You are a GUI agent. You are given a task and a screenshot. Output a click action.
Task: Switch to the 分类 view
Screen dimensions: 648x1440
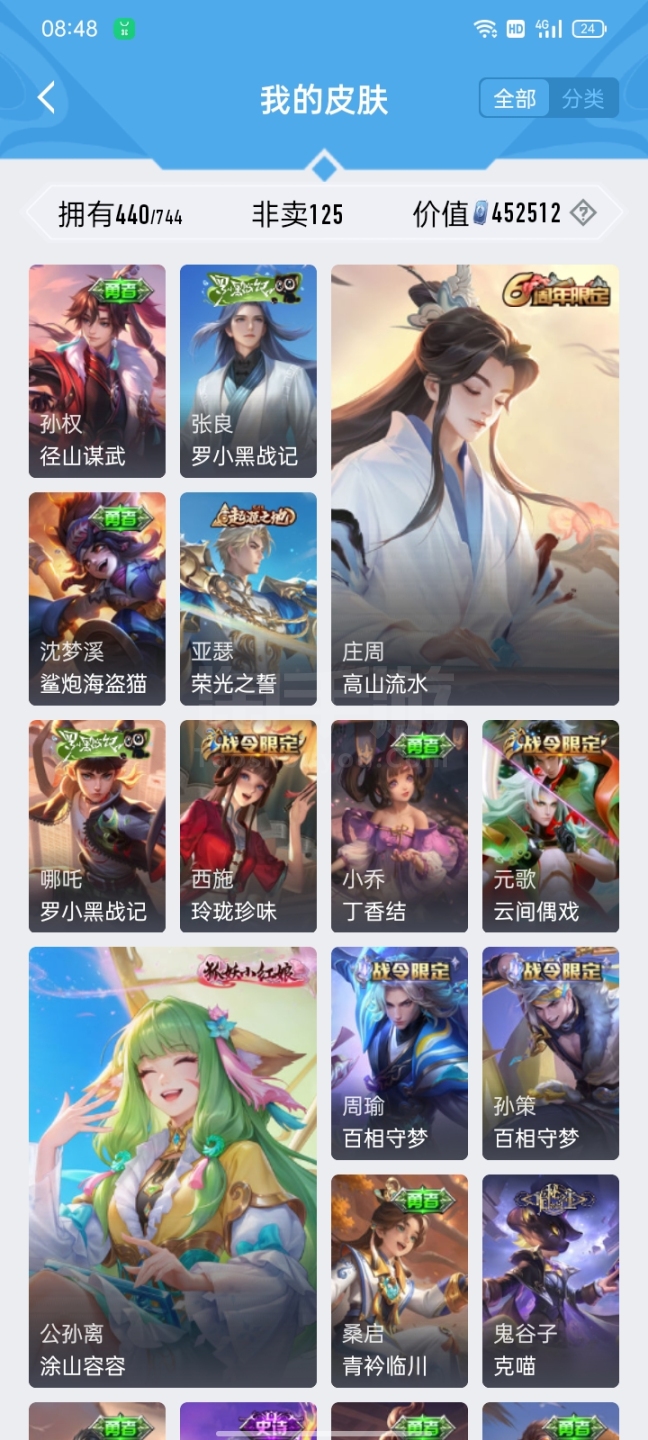point(583,99)
